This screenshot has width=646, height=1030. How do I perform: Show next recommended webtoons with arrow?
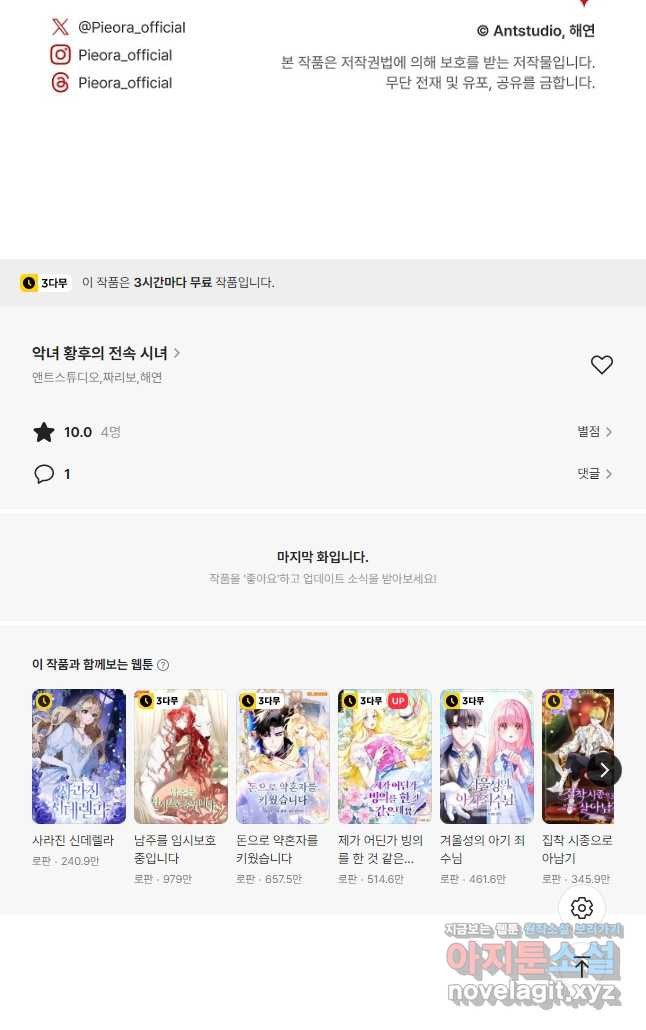coord(603,769)
